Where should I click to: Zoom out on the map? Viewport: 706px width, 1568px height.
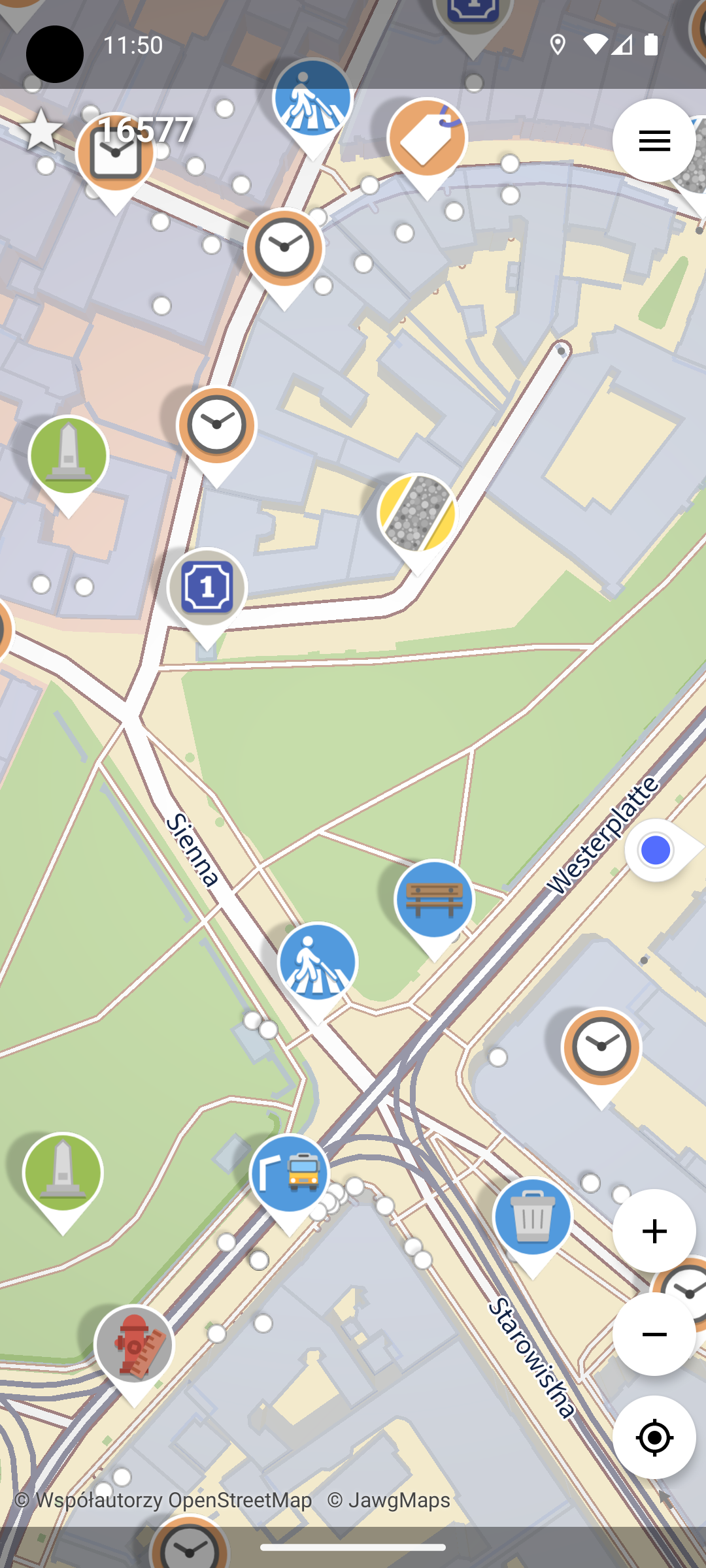(x=654, y=1335)
